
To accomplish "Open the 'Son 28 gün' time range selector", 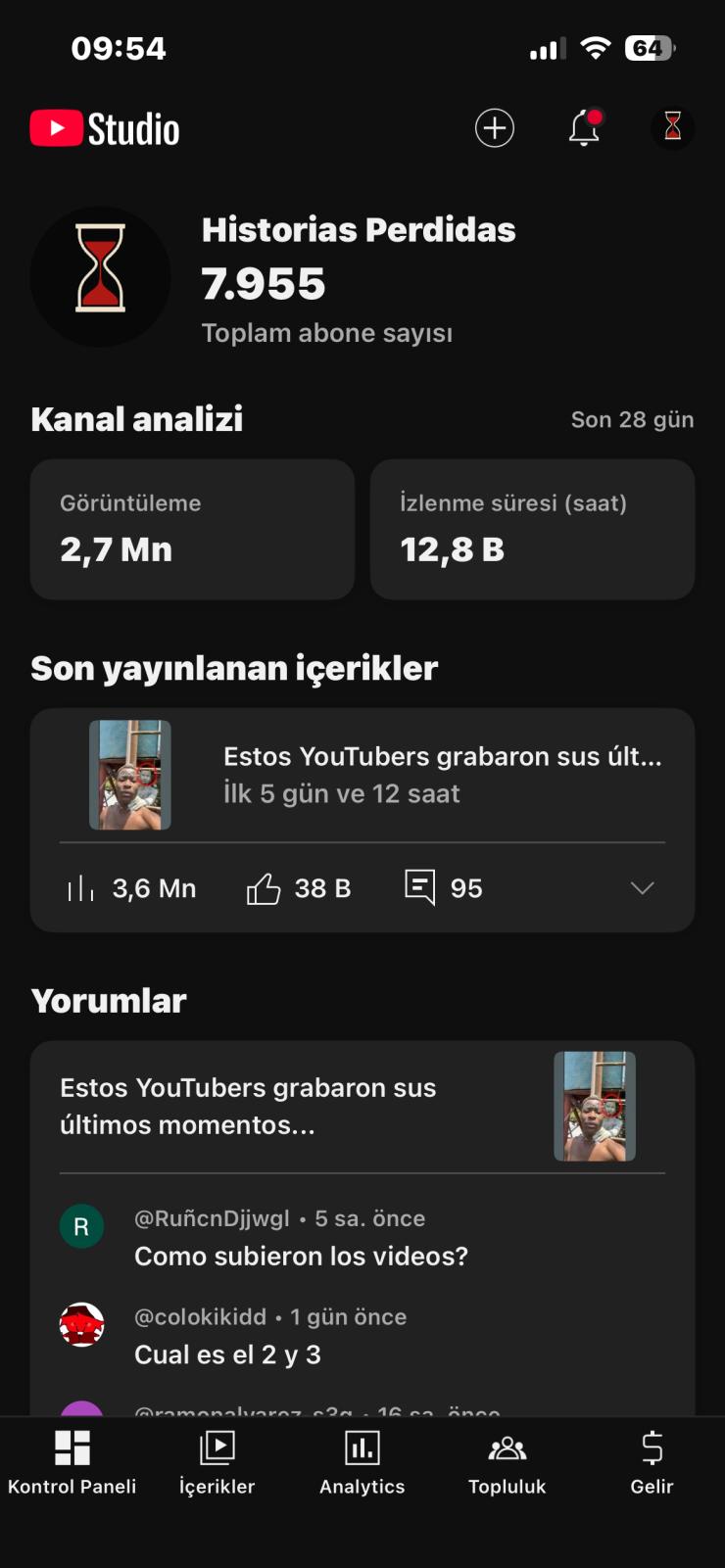I will 632,419.
